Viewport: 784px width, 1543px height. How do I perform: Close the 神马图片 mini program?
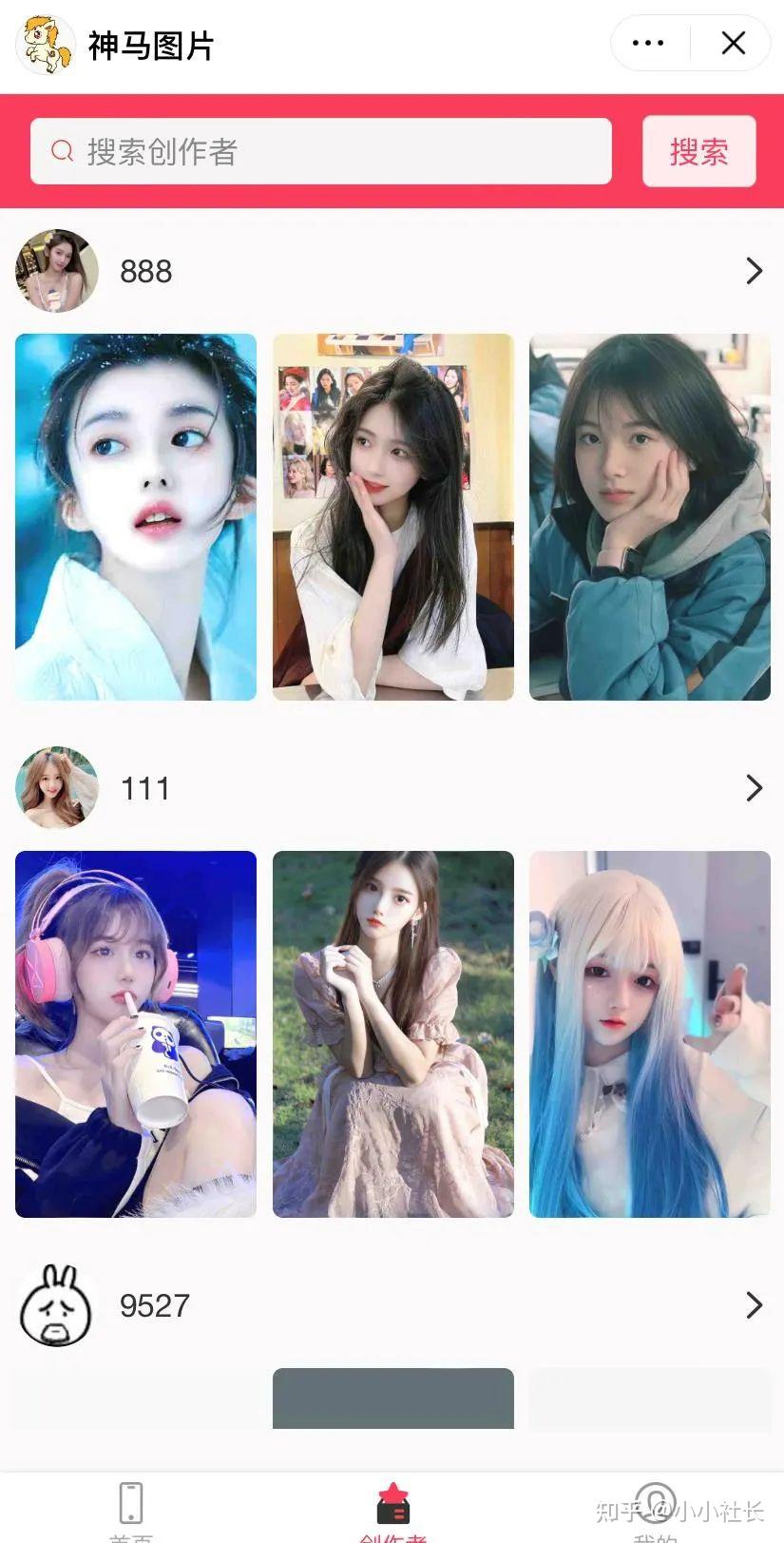click(x=733, y=43)
